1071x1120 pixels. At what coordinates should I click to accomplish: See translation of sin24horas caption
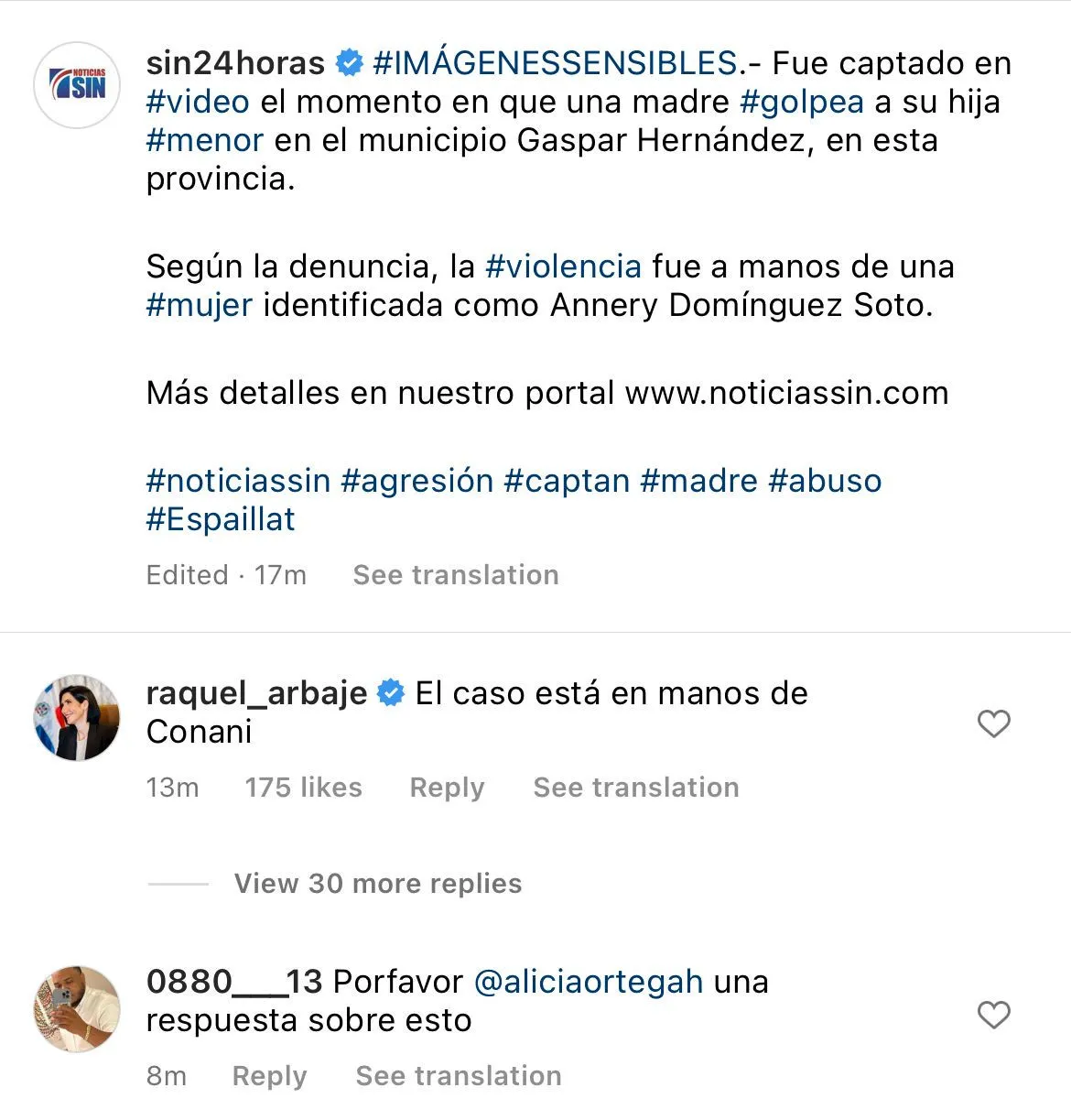pos(456,575)
